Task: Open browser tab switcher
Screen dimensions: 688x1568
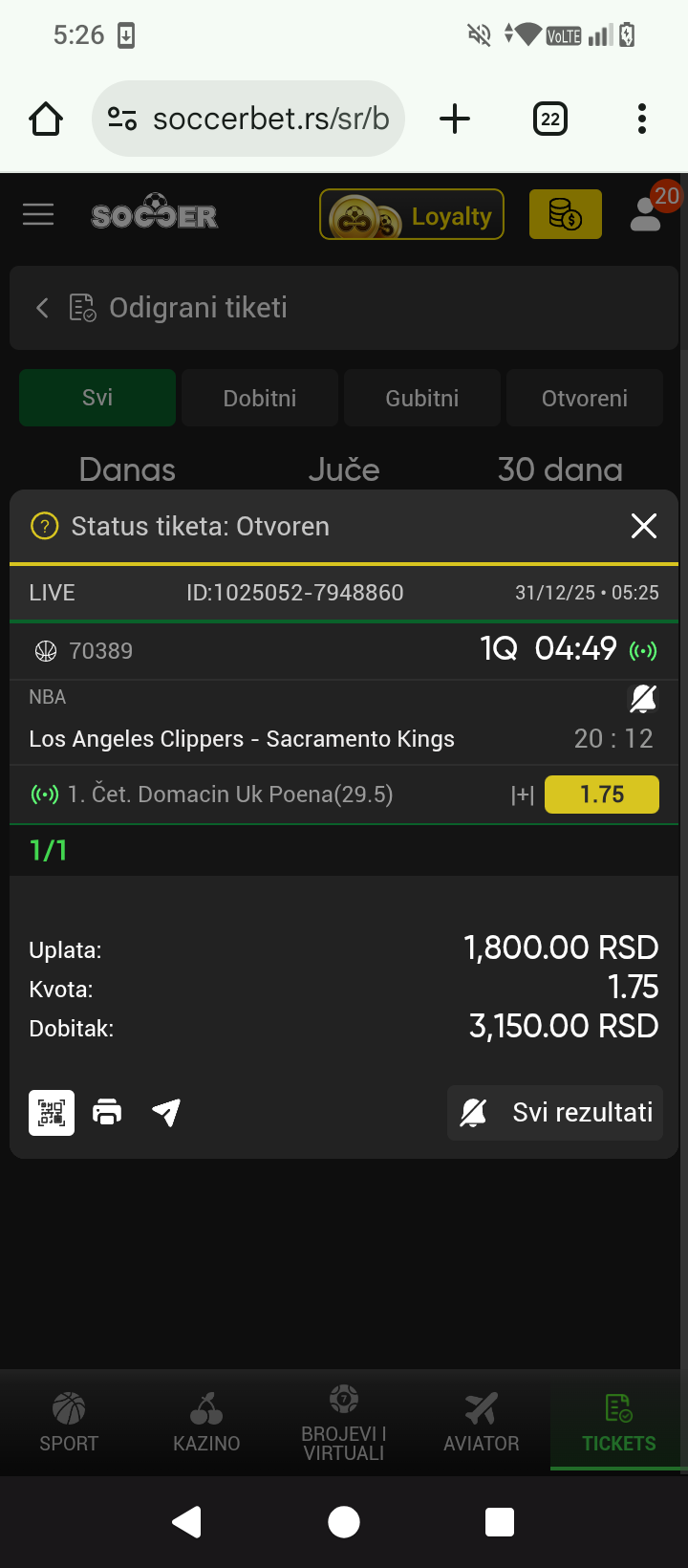Action: (x=550, y=120)
